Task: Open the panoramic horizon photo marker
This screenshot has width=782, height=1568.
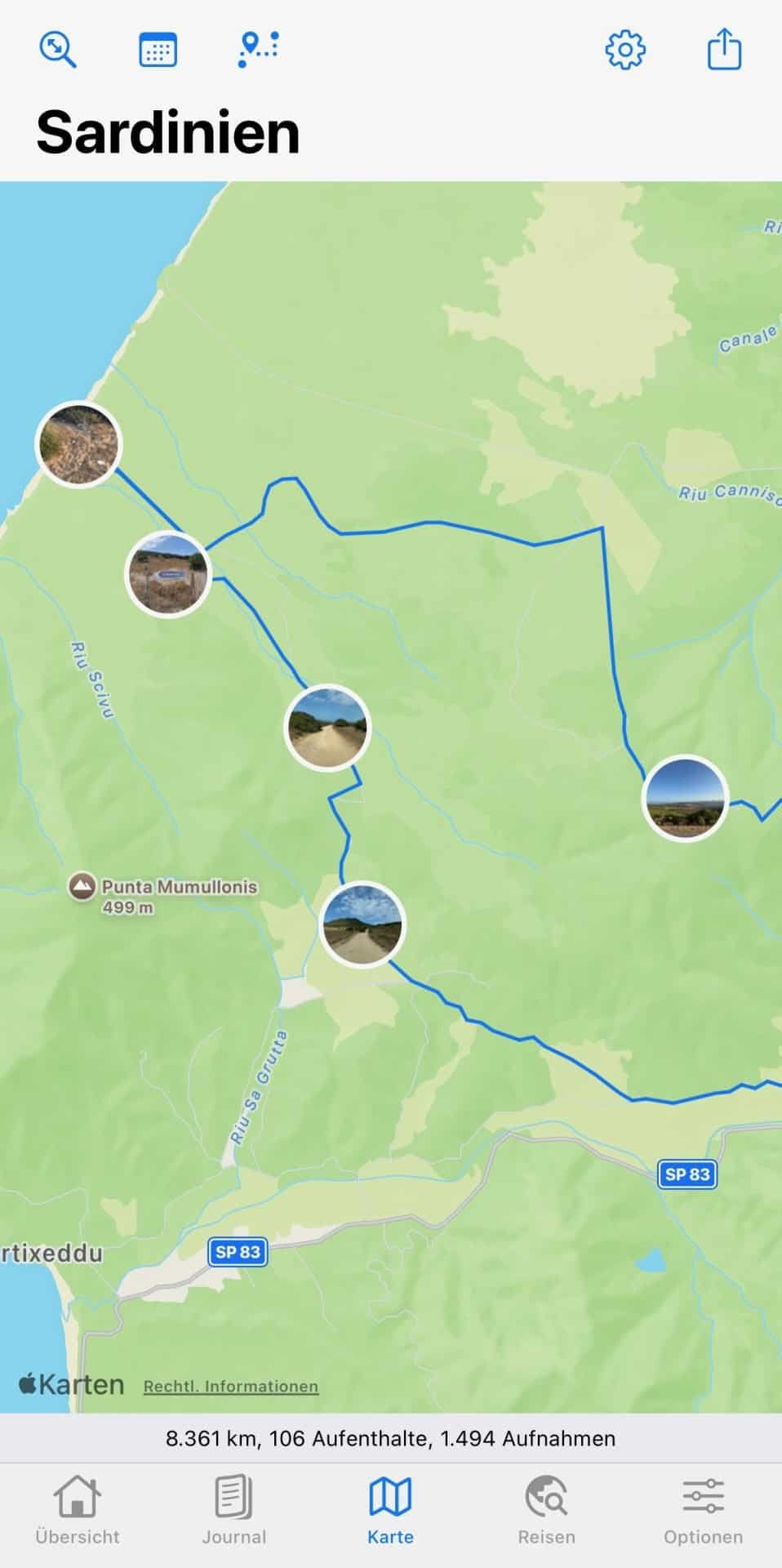Action: pyautogui.click(x=684, y=798)
